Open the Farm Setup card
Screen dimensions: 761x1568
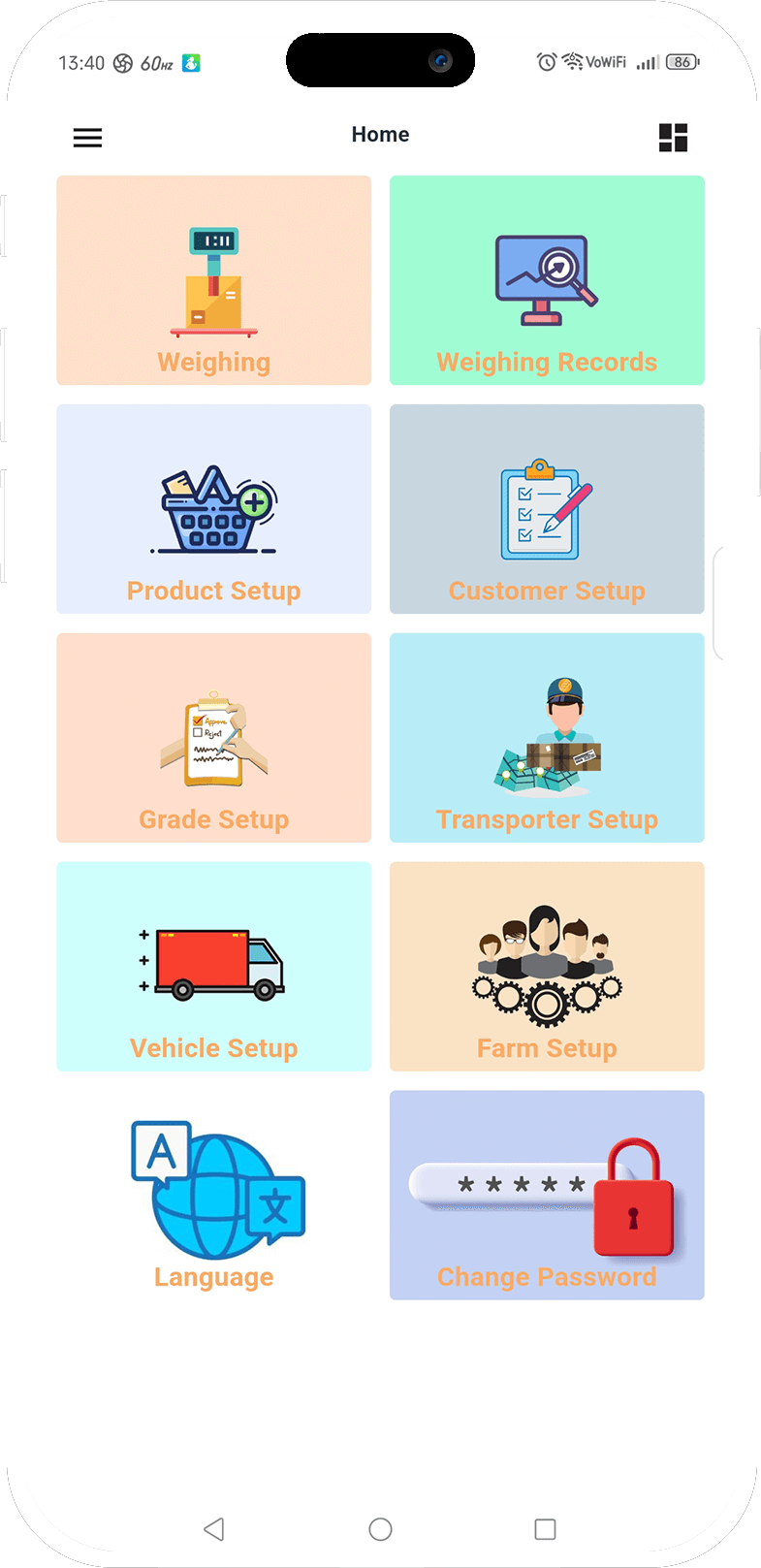pos(547,967)
